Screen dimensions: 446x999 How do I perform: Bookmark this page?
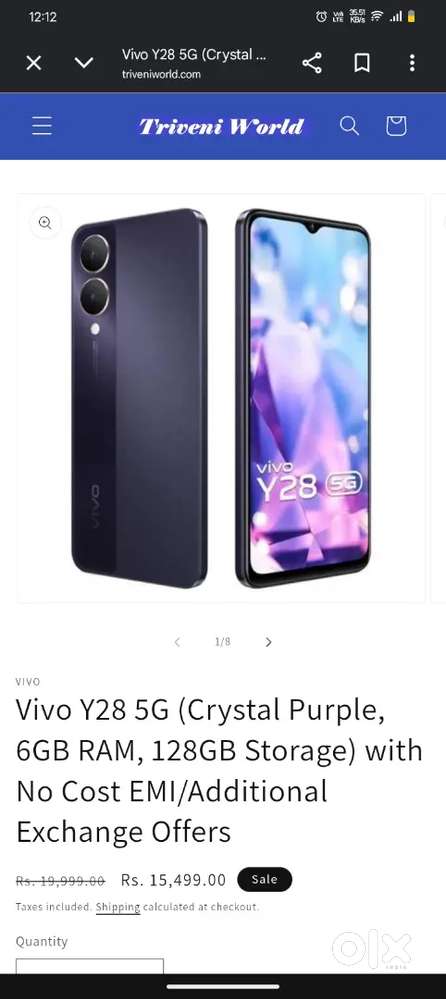pos(362,62)
